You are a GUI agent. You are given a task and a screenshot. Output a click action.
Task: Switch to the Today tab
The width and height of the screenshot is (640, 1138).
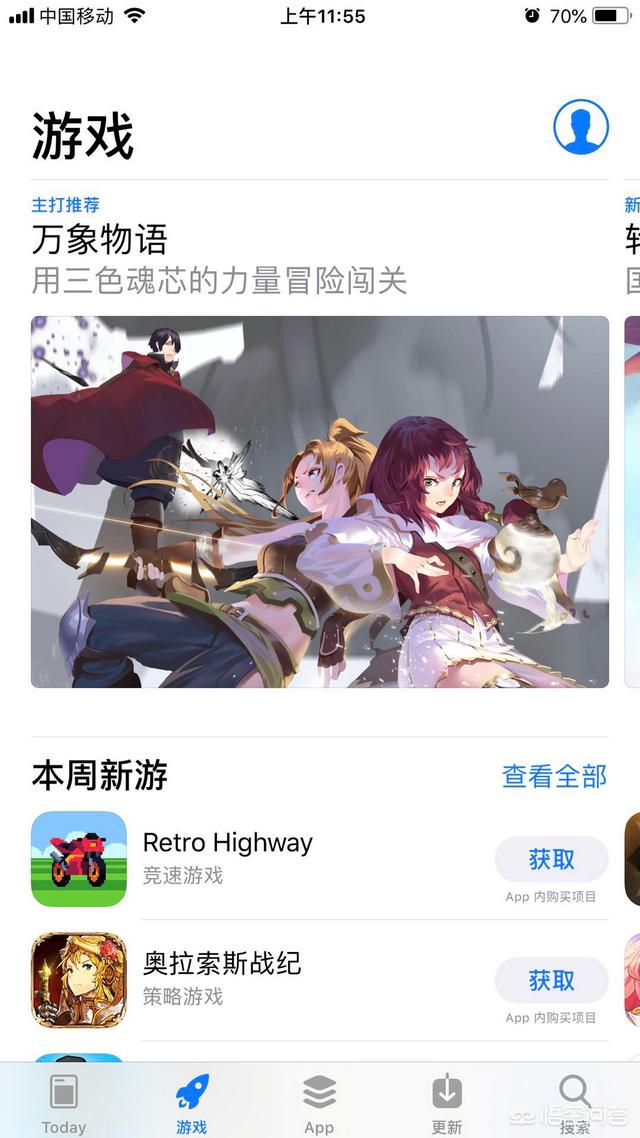(x=64, y=1103)
